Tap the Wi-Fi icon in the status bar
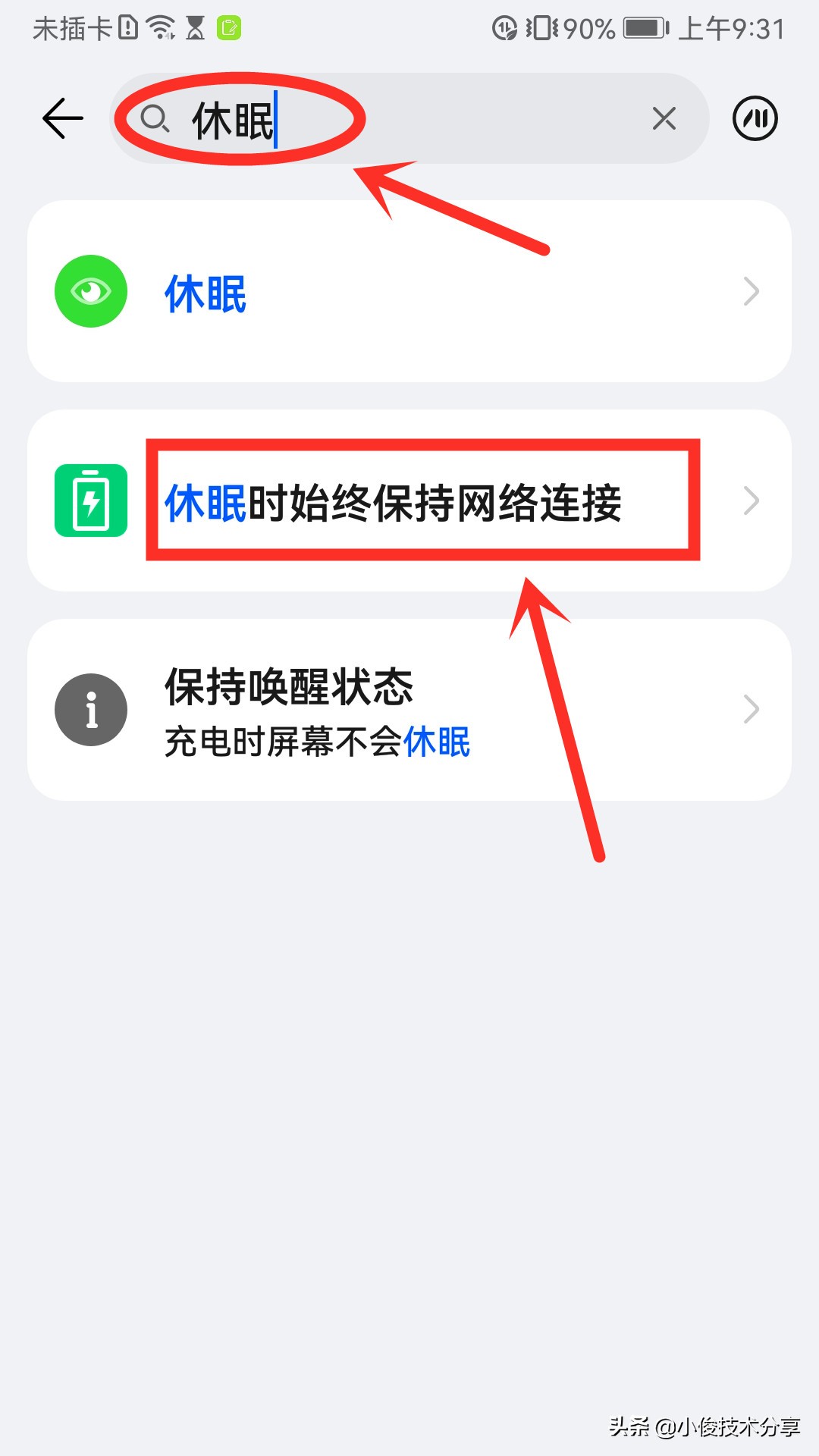 [x=159, y=25]
